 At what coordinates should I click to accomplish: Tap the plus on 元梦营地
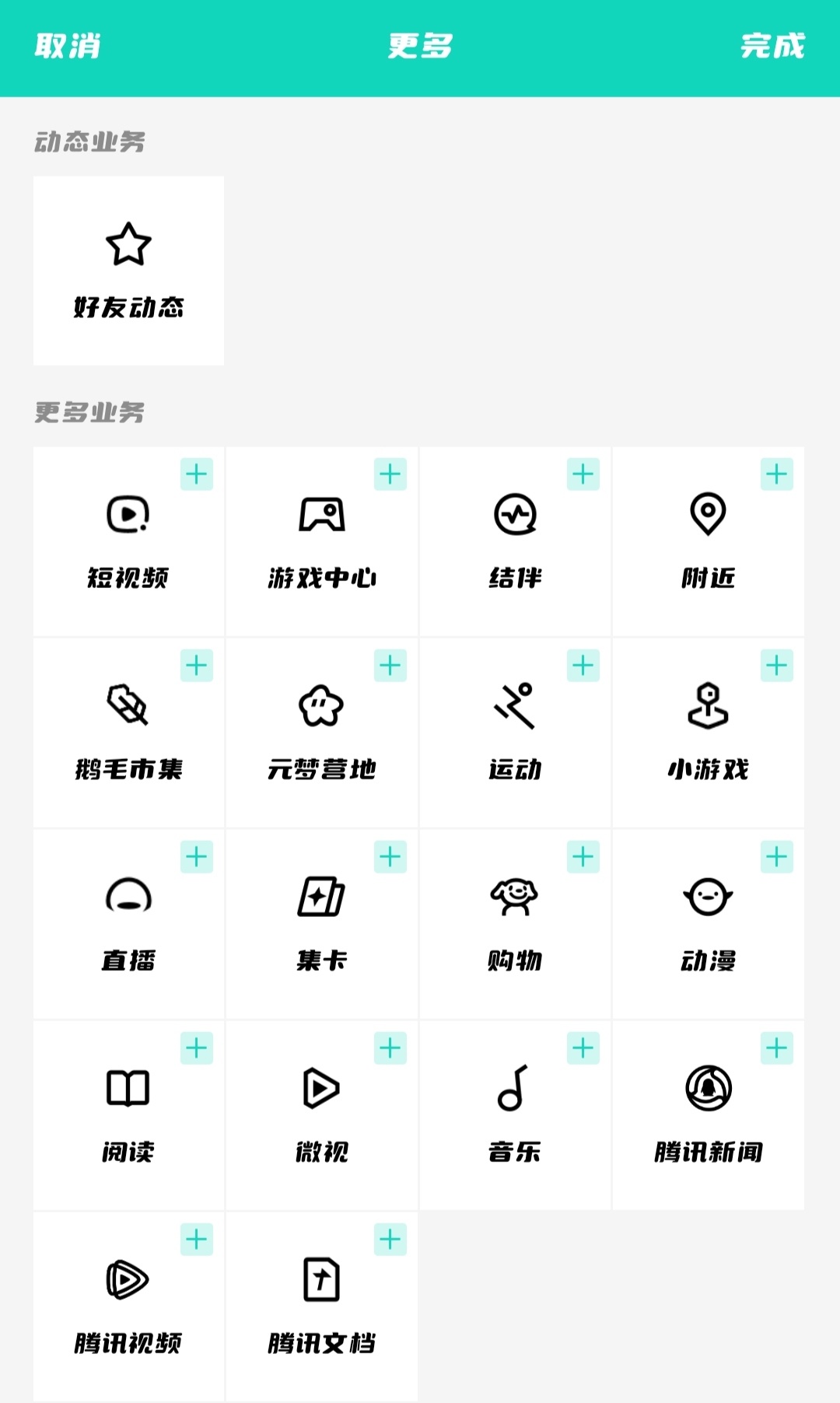(x=390, y=666)
